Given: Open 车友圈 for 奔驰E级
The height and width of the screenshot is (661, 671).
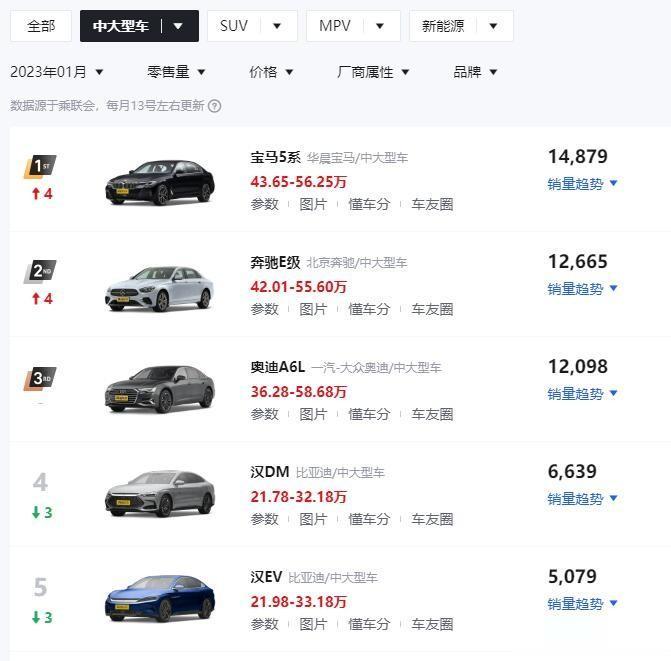Looking at the screenshot, I should (432, 309).
